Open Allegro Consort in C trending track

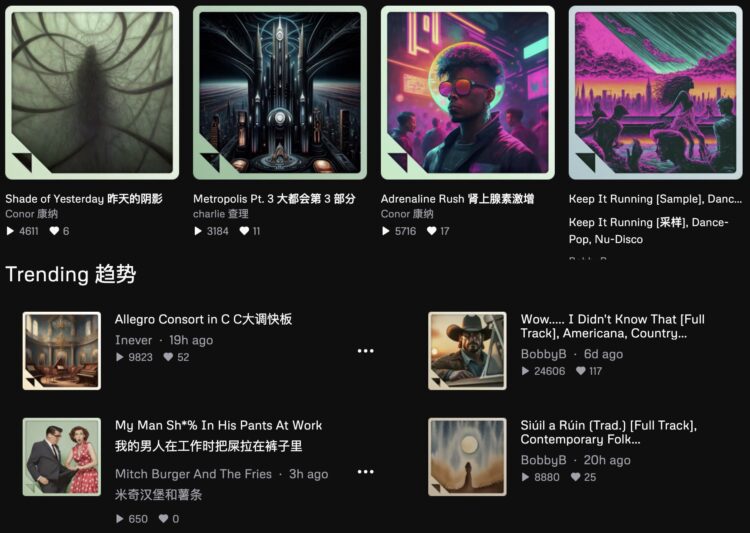[203, 319]
